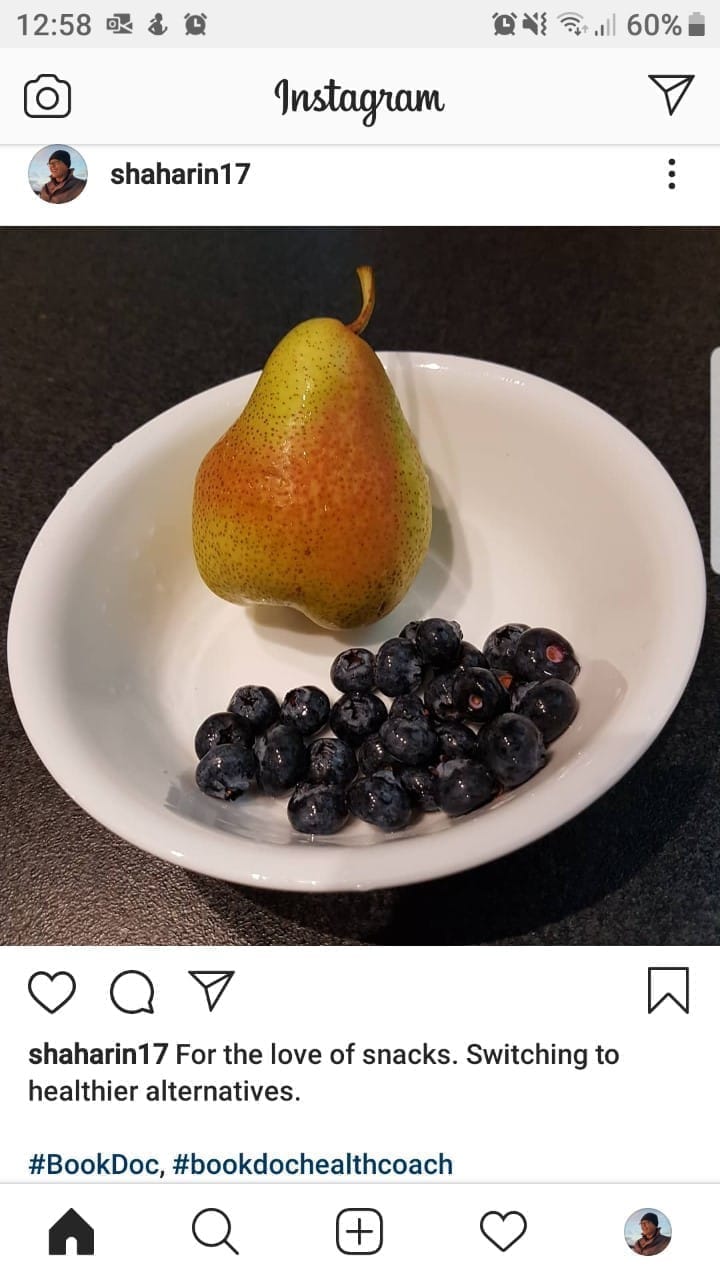Switch to the Search tab
720x1280 pixels.
coord(215,1232)
